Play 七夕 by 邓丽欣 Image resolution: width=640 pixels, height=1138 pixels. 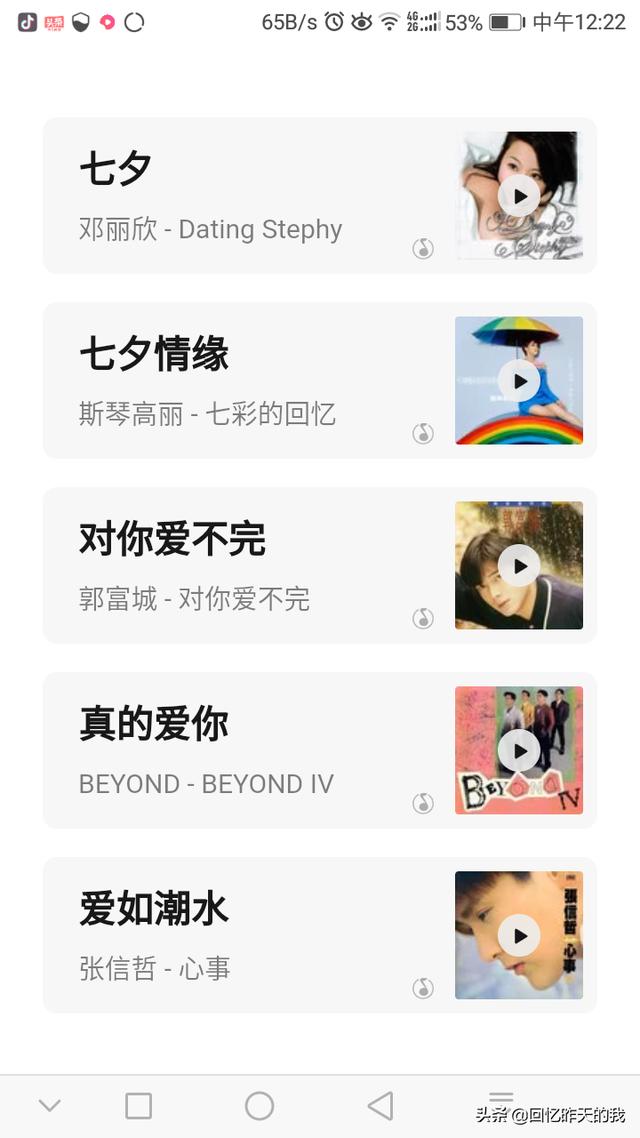(x=520, y=196)
